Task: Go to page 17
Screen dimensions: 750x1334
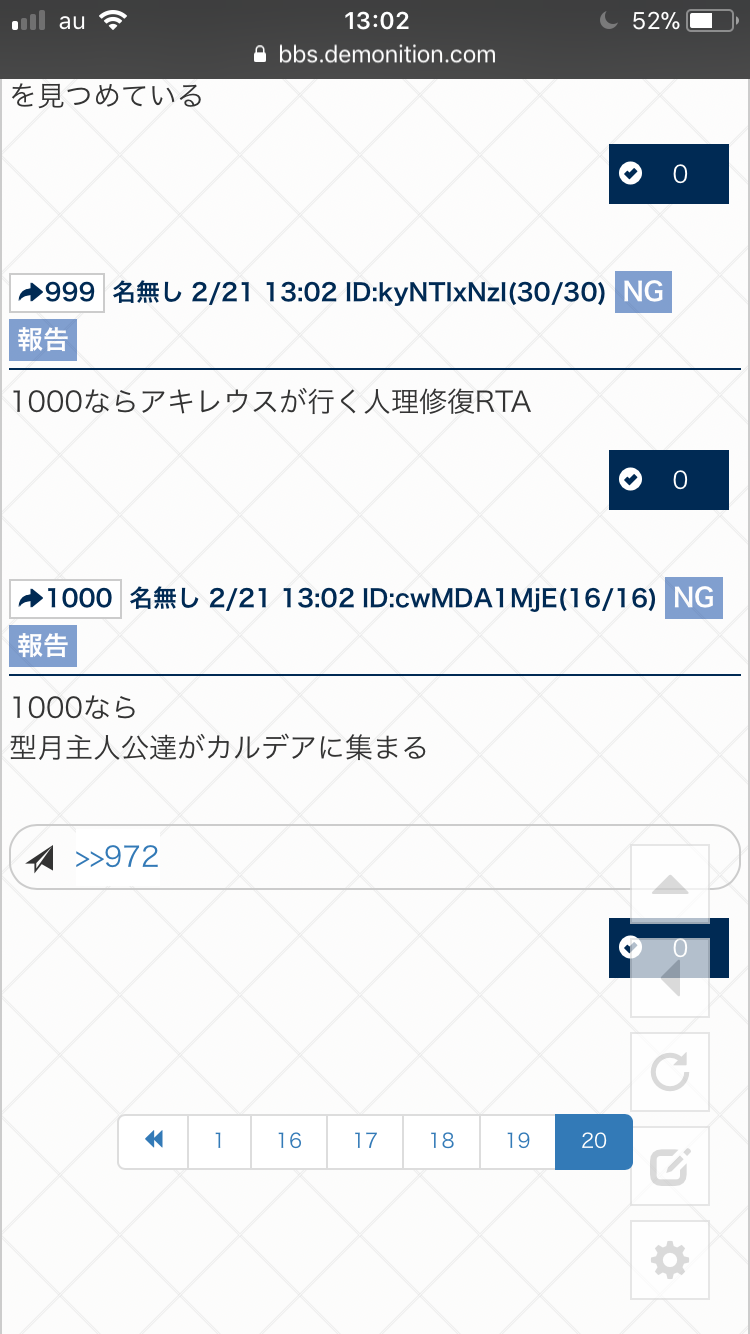Action: point(365,1141)
